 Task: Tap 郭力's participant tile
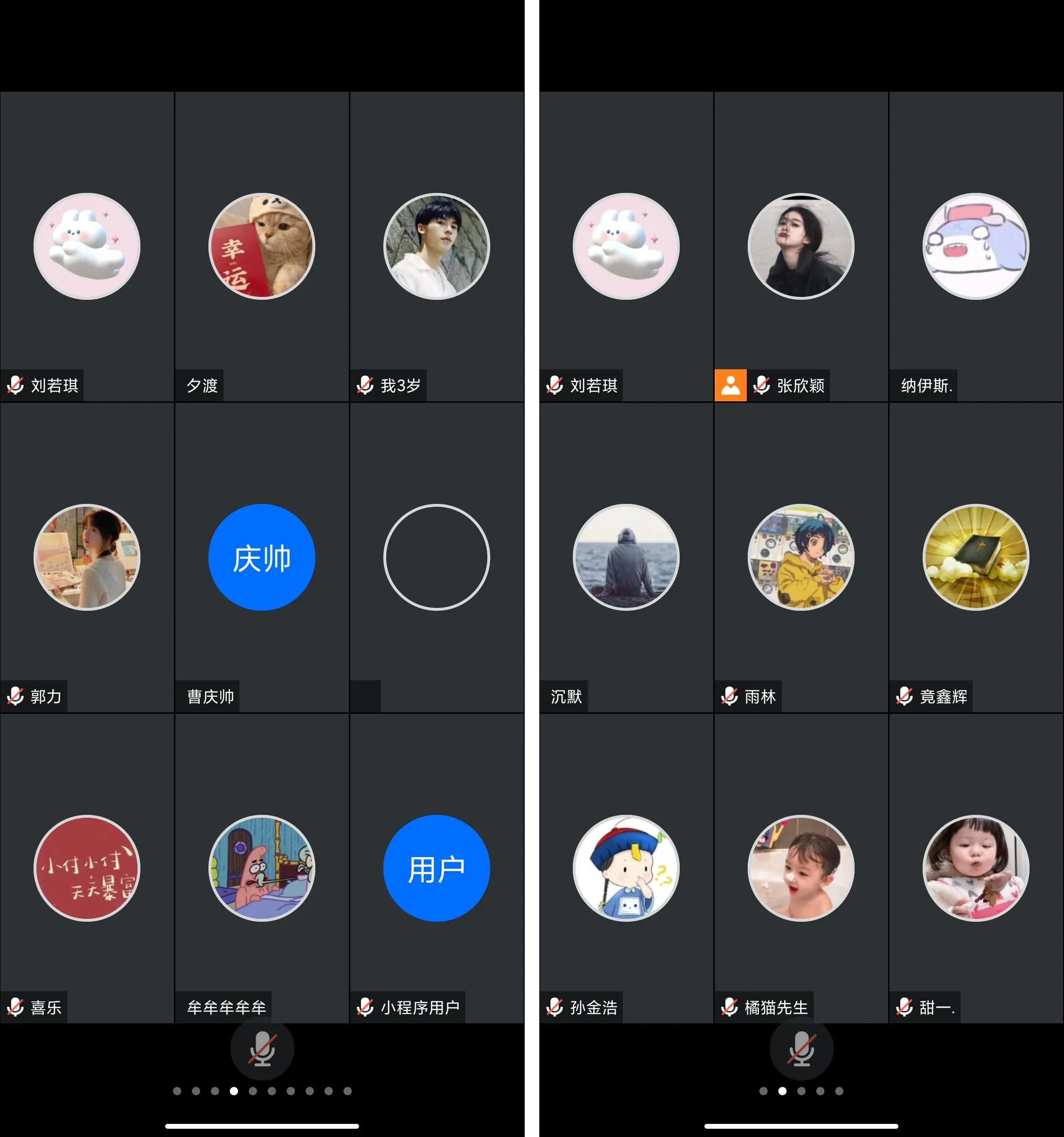(x=87, y=557)
